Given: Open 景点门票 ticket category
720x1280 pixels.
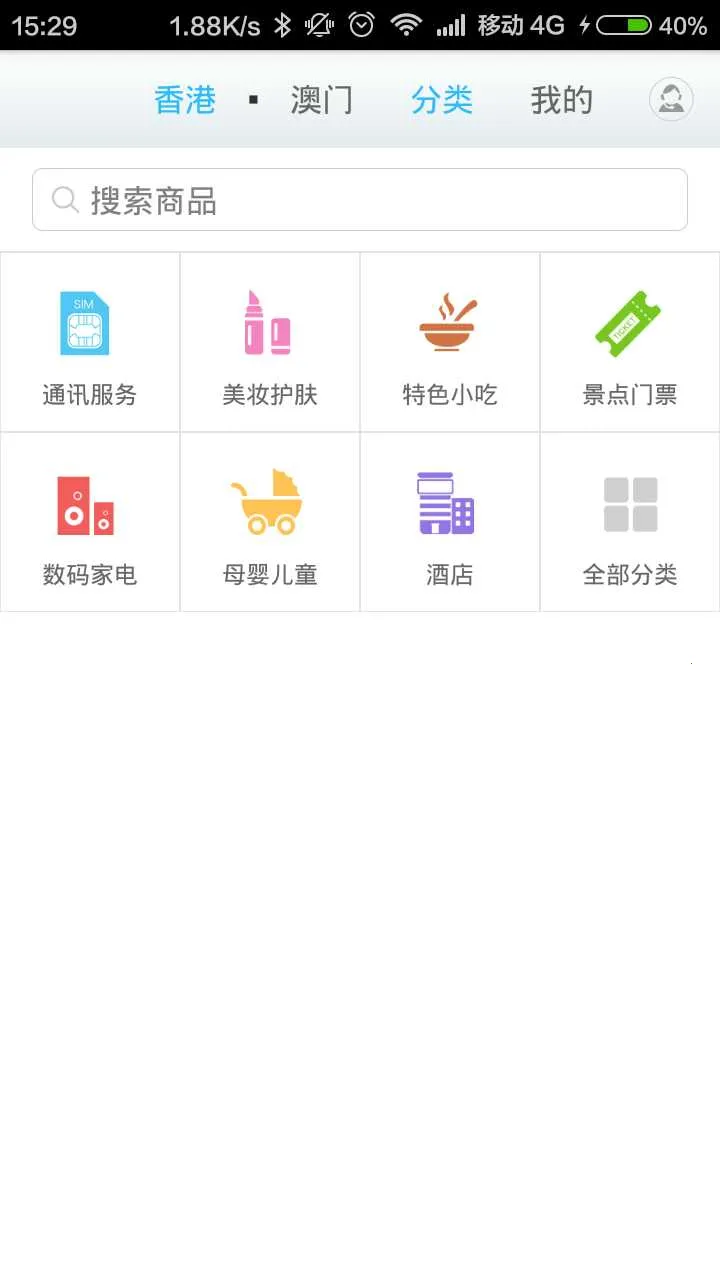Looking at the screenshot, I should (629, 318).
